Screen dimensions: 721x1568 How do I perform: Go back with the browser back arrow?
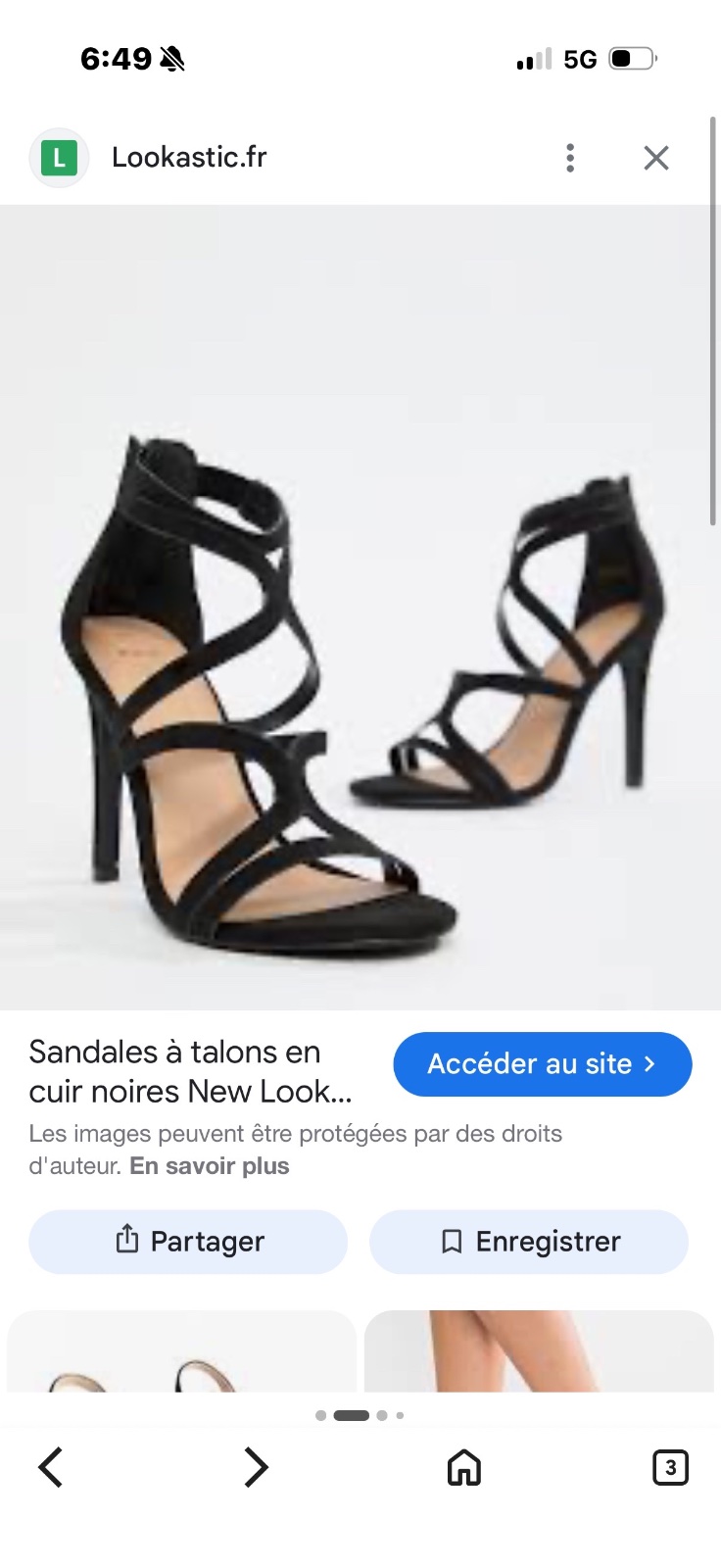tap(51, 1467)
